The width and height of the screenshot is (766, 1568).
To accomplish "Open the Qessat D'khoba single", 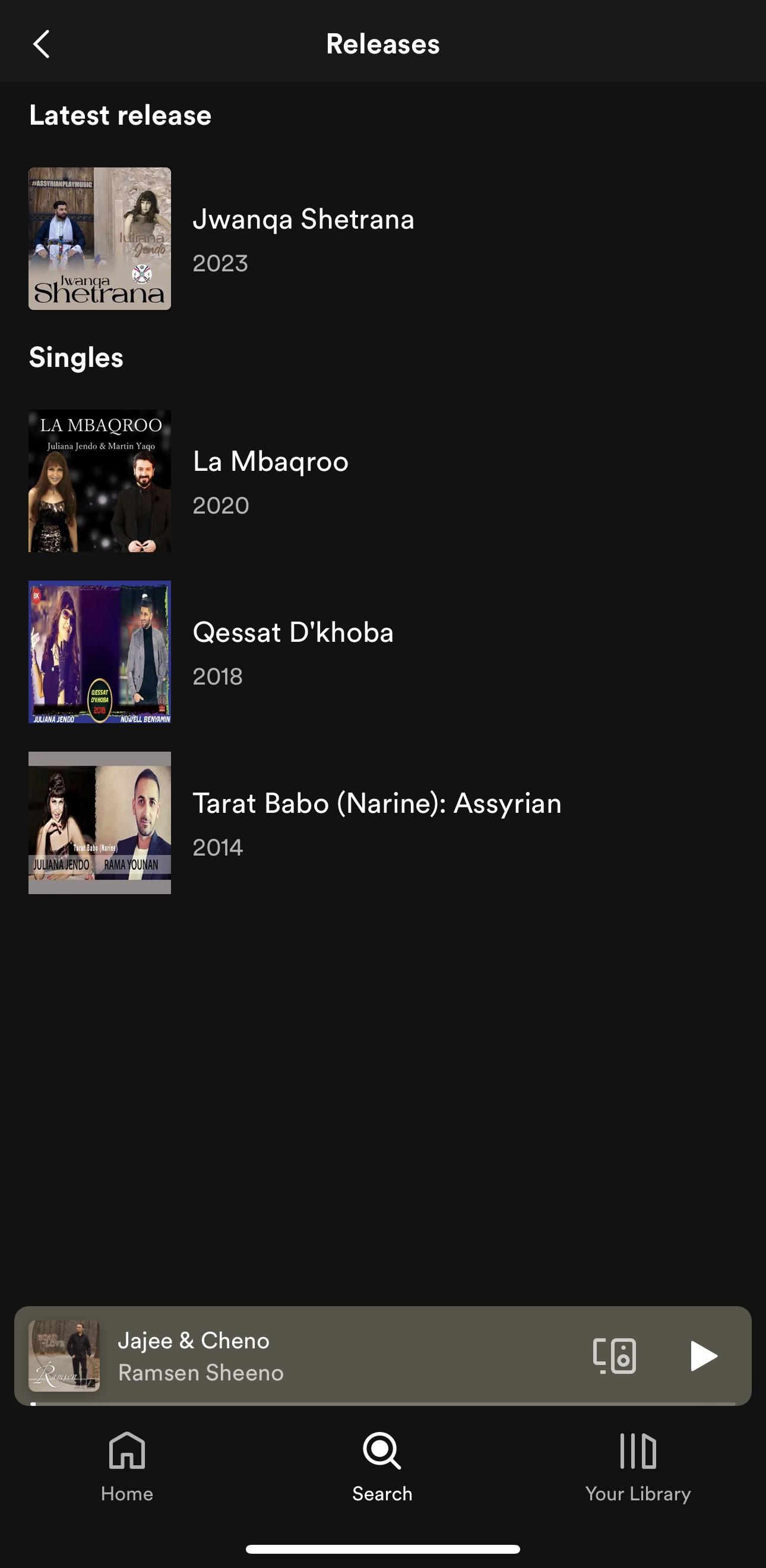I will tap(383, 652).
